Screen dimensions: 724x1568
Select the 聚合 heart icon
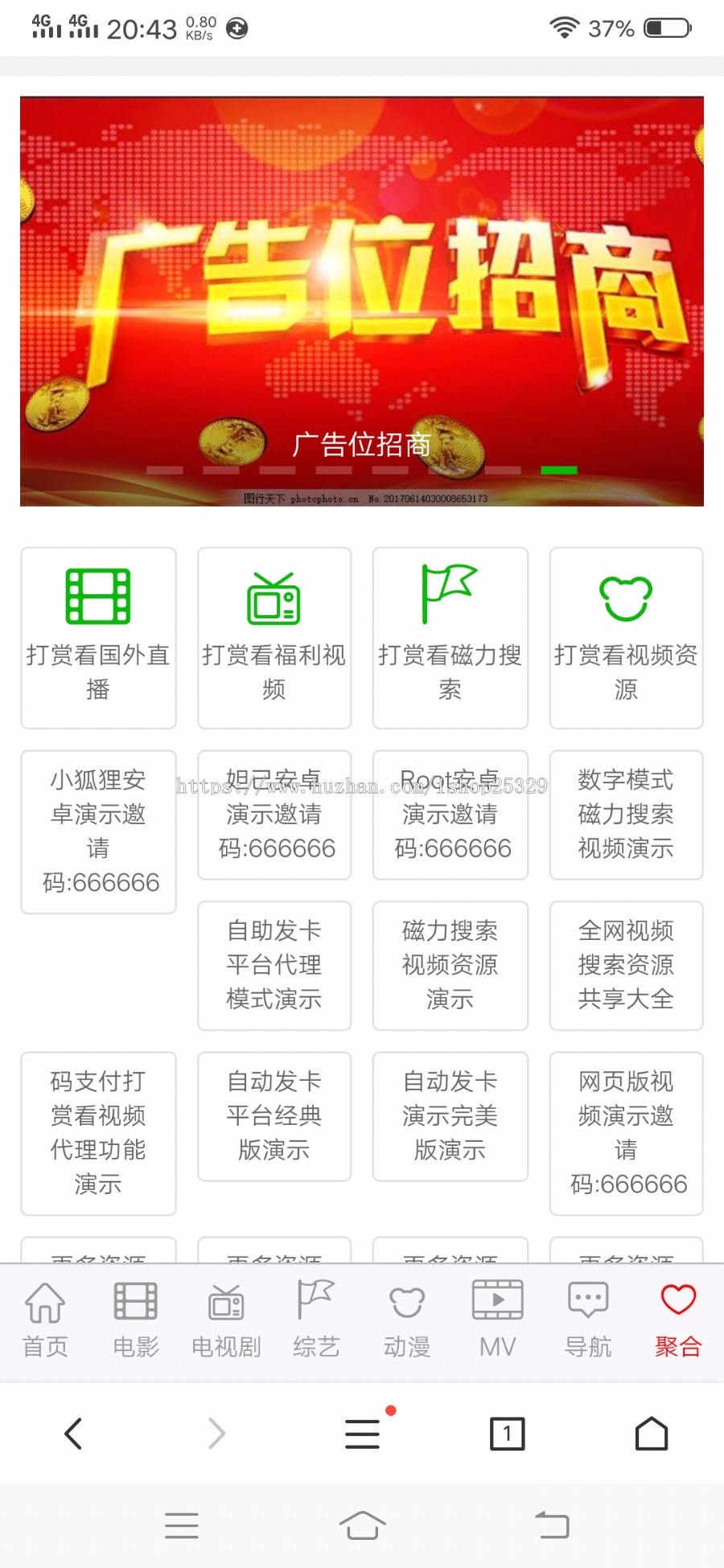click(x=677, y=1297)
